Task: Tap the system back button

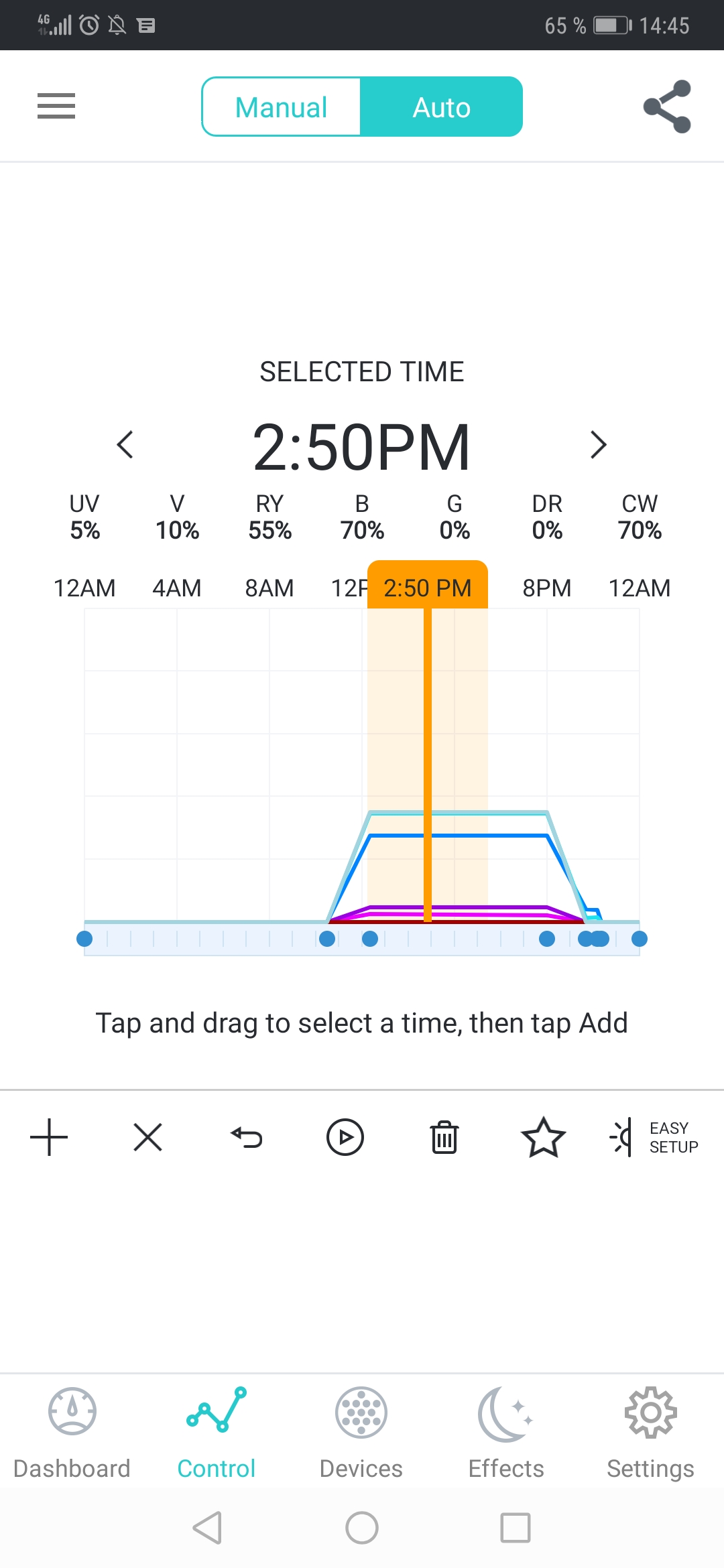Action: (207, 1528)
